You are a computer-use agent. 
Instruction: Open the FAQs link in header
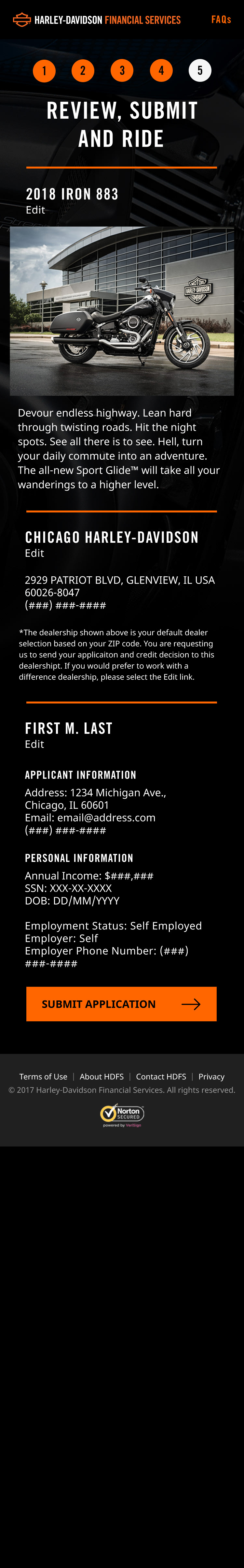click(x=221, y=20)
